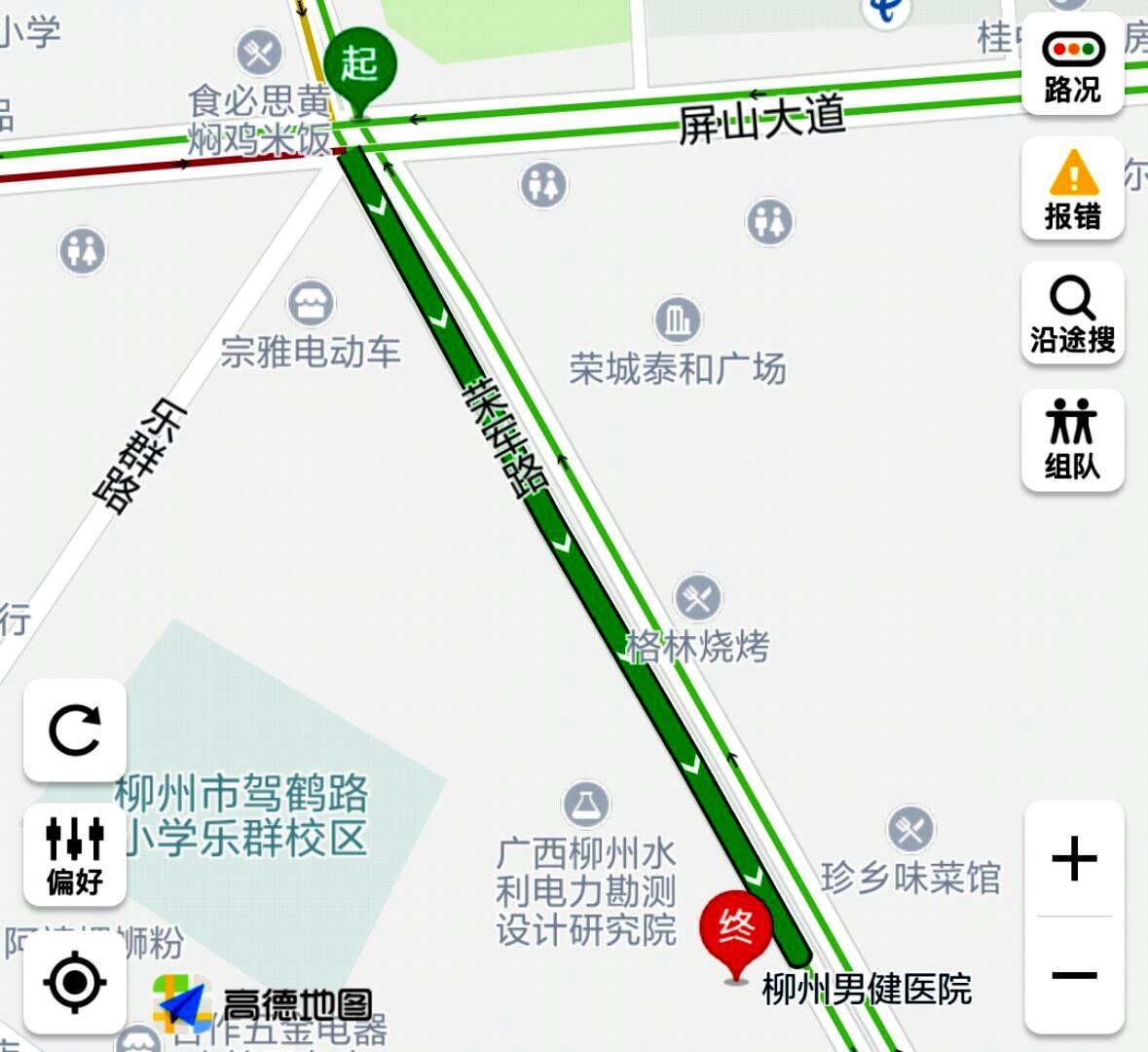Viewport: 1148px width, 1052px height.
Task: Refresh the route
Action: pos(75,731)
